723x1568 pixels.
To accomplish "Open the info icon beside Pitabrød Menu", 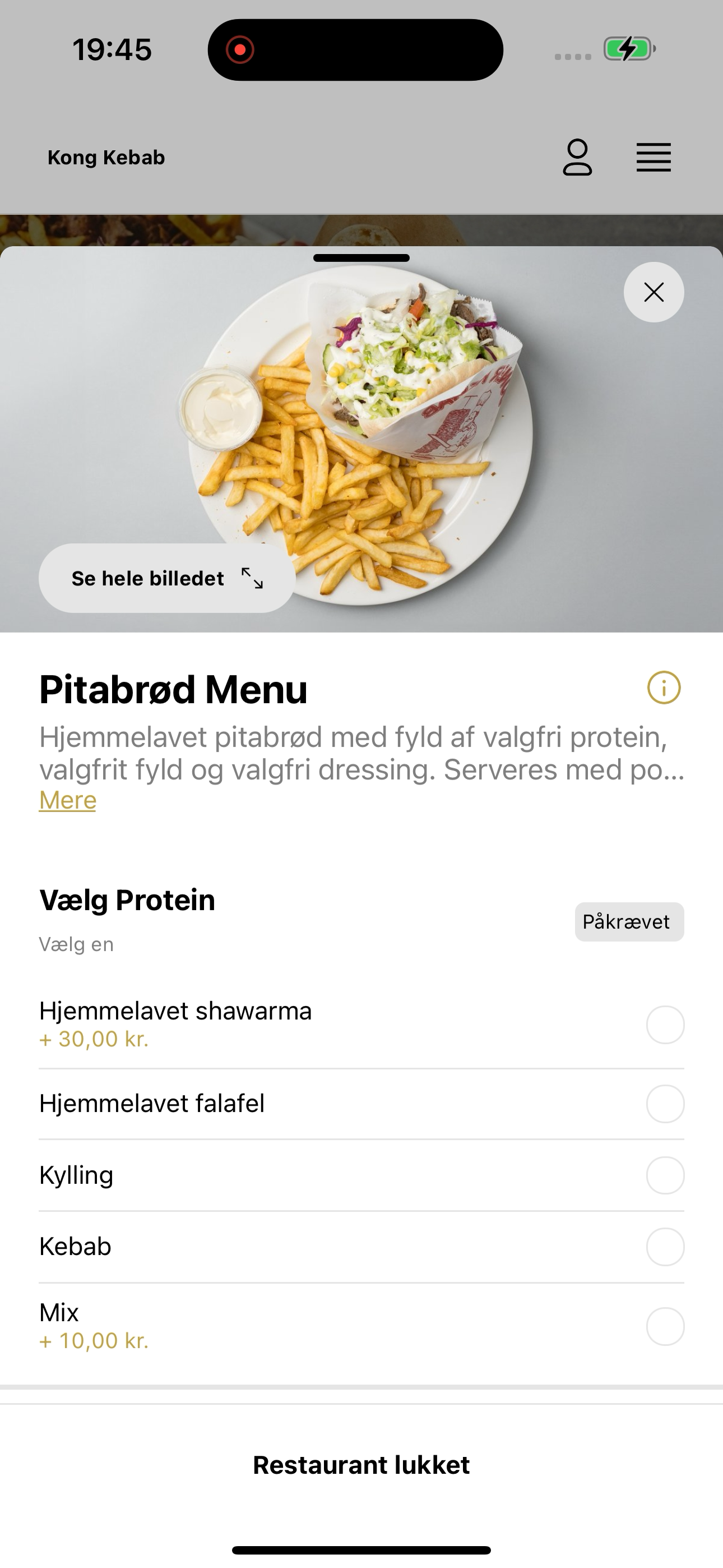I will click(x=664, y=688).
